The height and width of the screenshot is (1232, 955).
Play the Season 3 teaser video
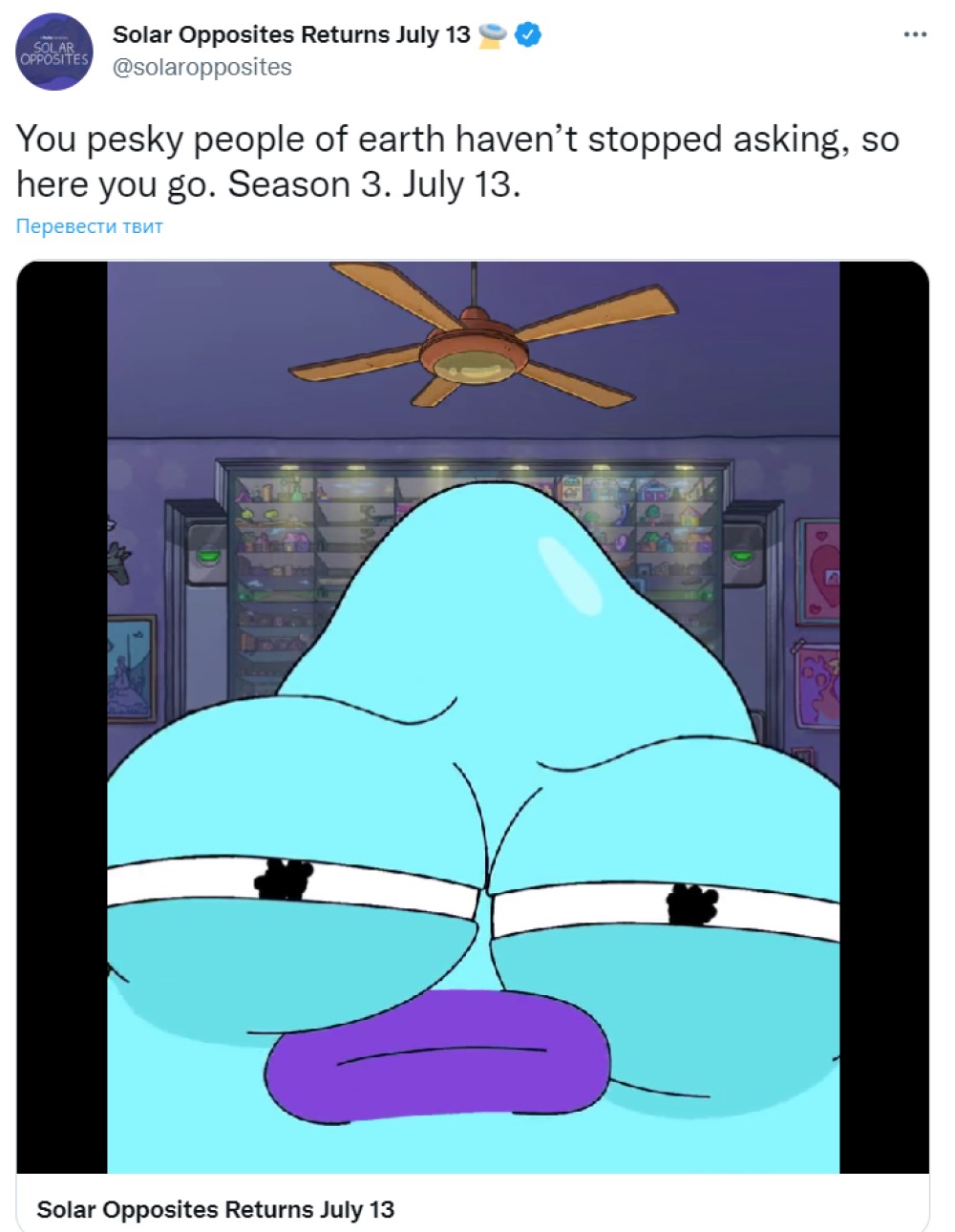click(x=473, y=716)
